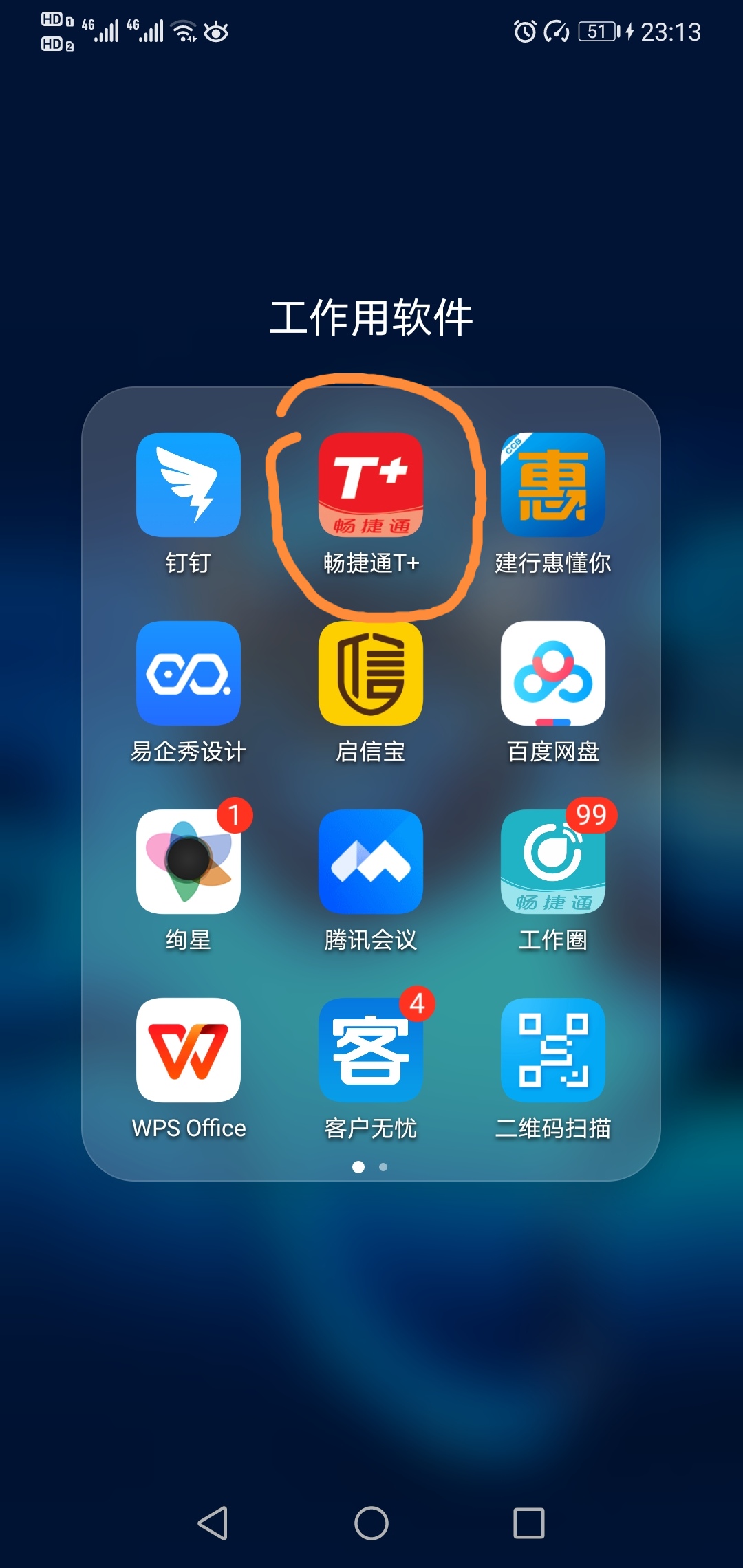
Task: Open 工作圈 app with 99 badge
Action: pyautogui.click(x=552, y=862)
